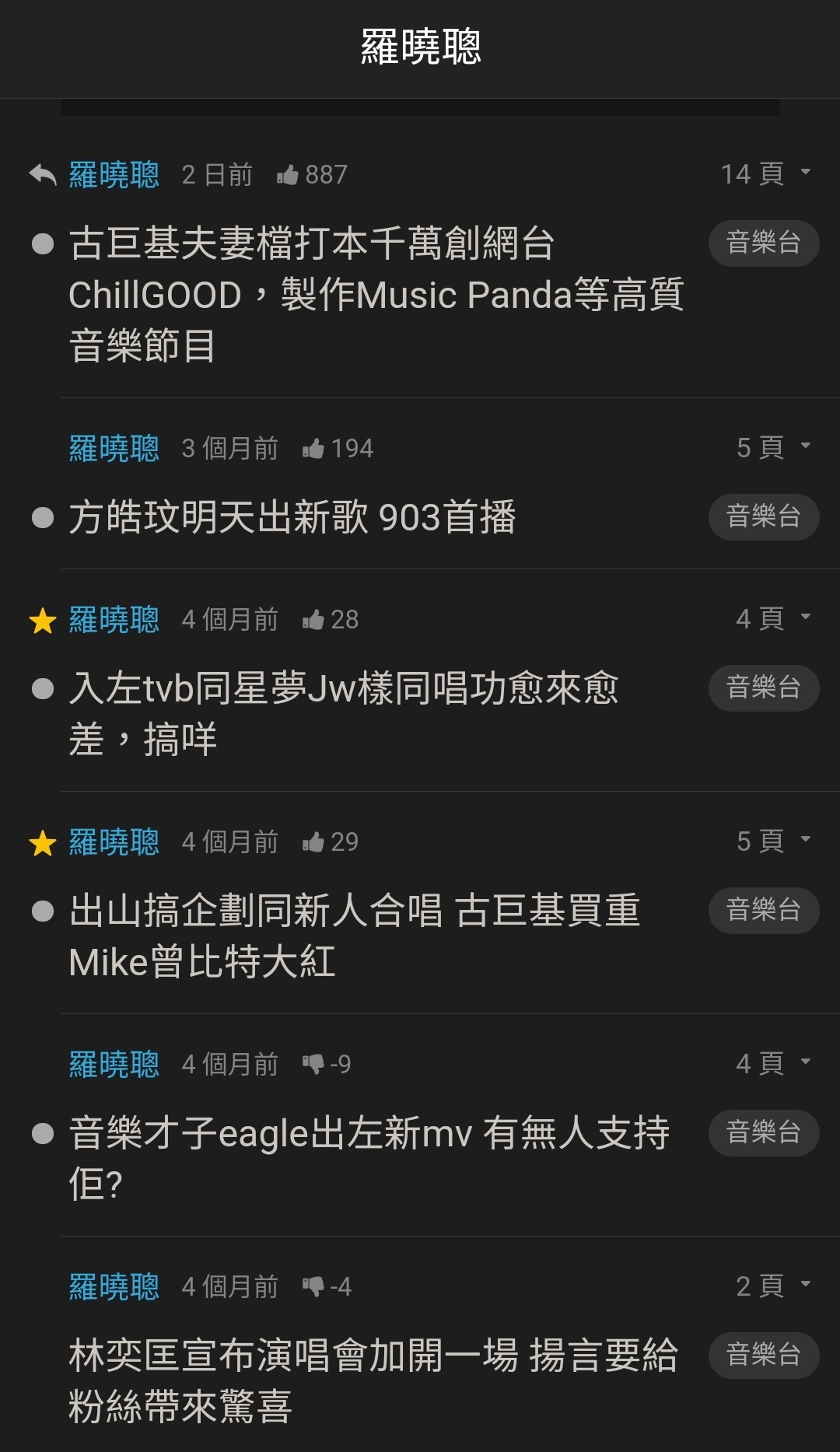The height and width of the screenshot is (1452, 840).
Task: Open the thread about ChillGOOD網台
Action: coord(376,295)
